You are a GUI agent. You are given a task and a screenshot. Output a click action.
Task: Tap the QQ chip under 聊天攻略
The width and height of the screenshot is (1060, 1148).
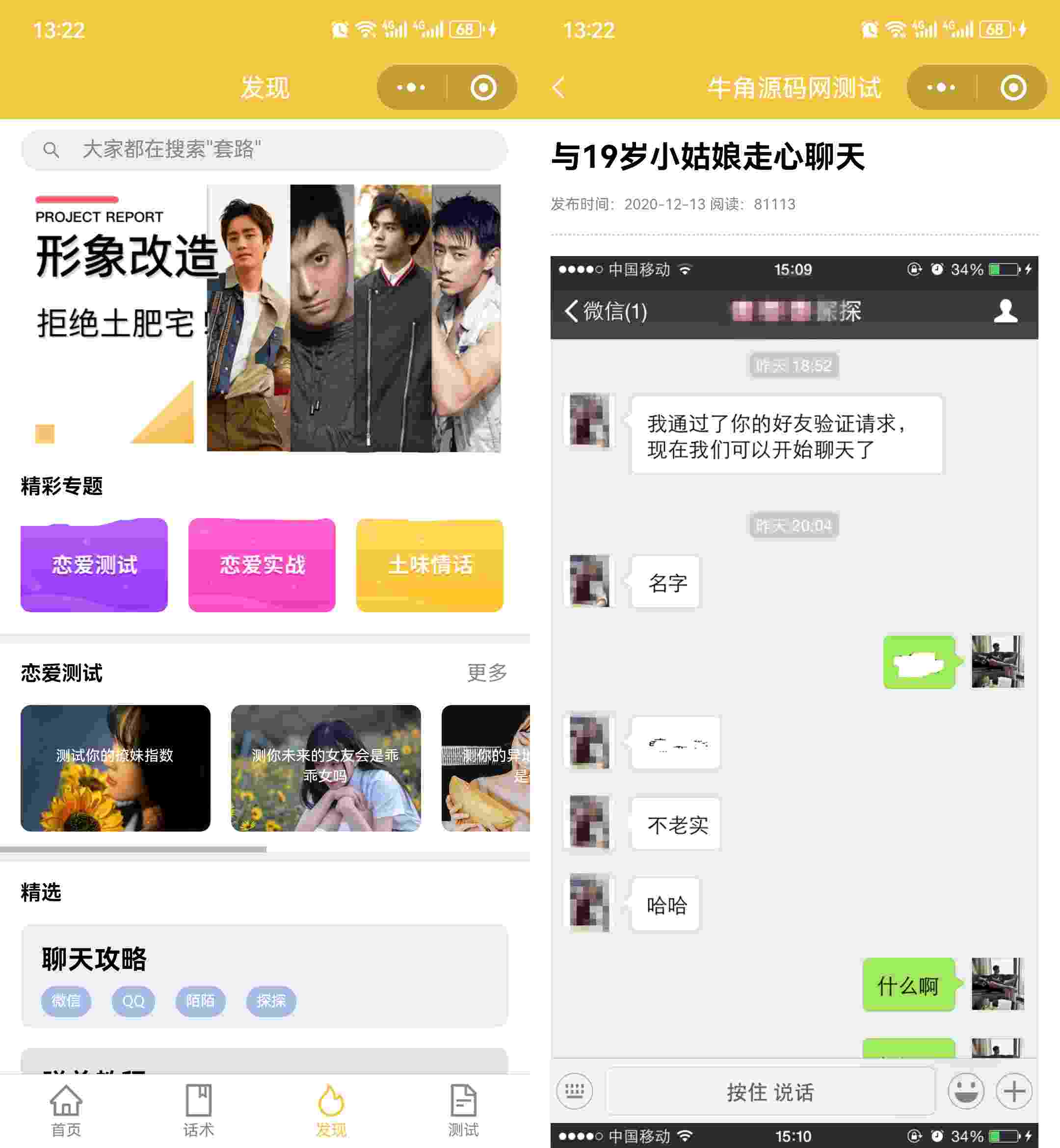pyautogui.click(x=133, y=1001)
